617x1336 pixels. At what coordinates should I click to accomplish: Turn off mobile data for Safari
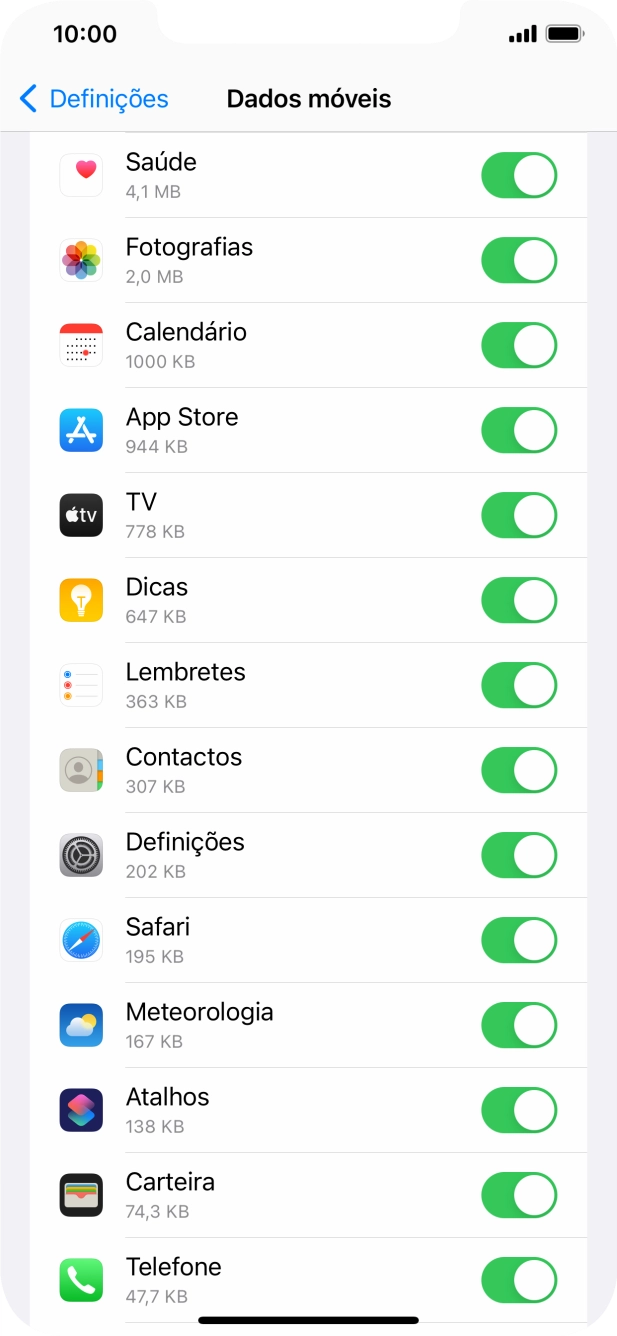click(519, 941)
